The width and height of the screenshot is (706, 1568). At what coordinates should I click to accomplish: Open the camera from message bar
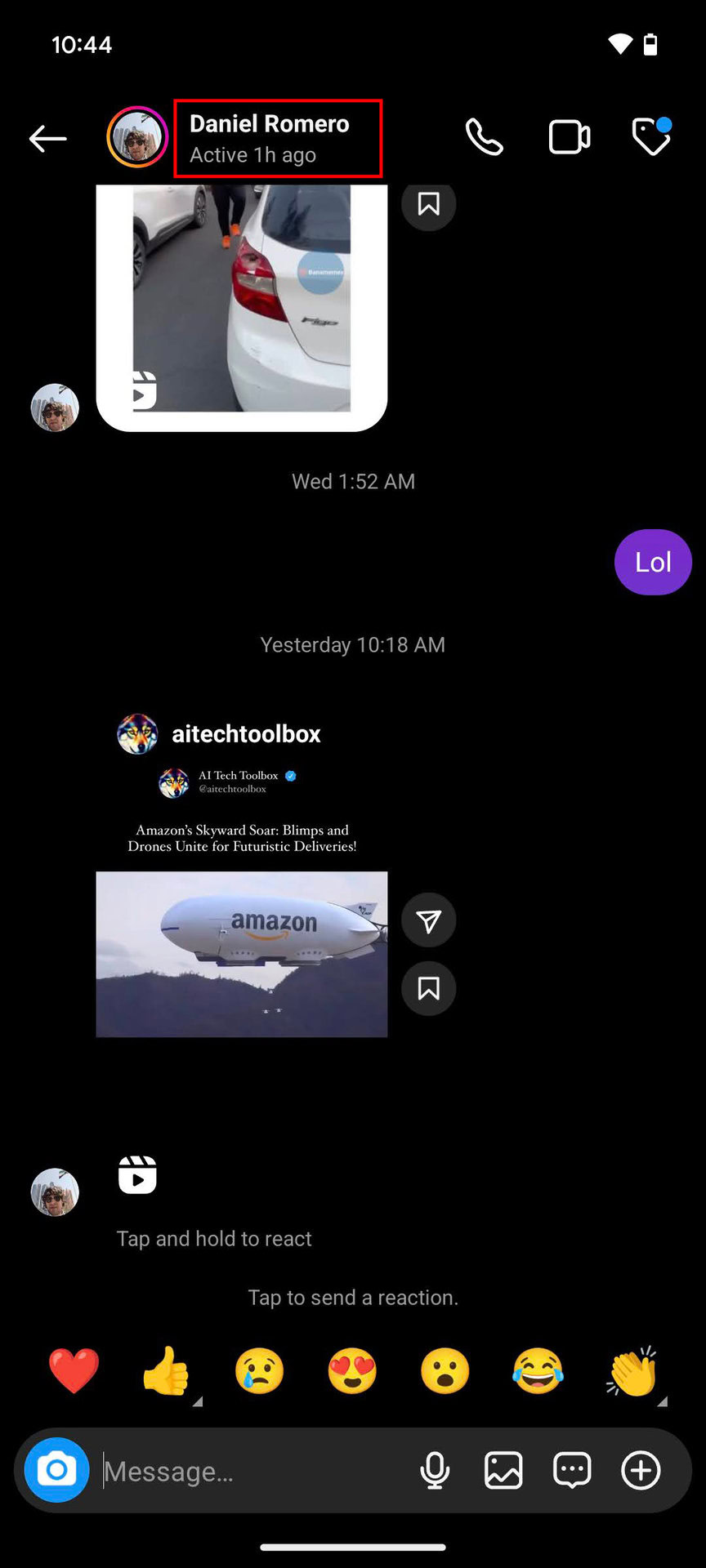coord(56,1470)
